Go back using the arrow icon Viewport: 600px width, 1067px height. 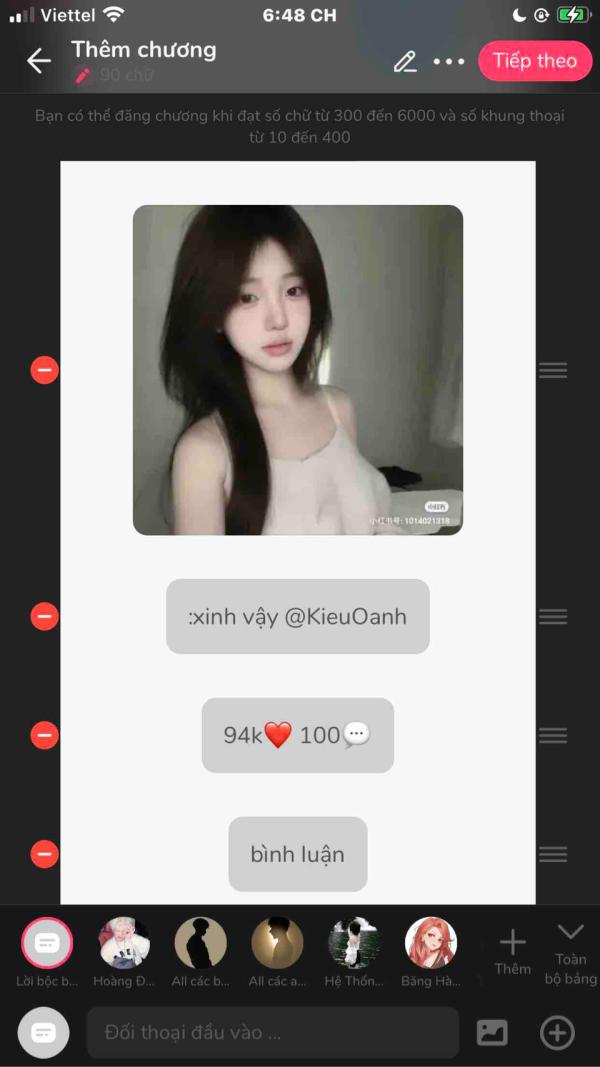38,61
